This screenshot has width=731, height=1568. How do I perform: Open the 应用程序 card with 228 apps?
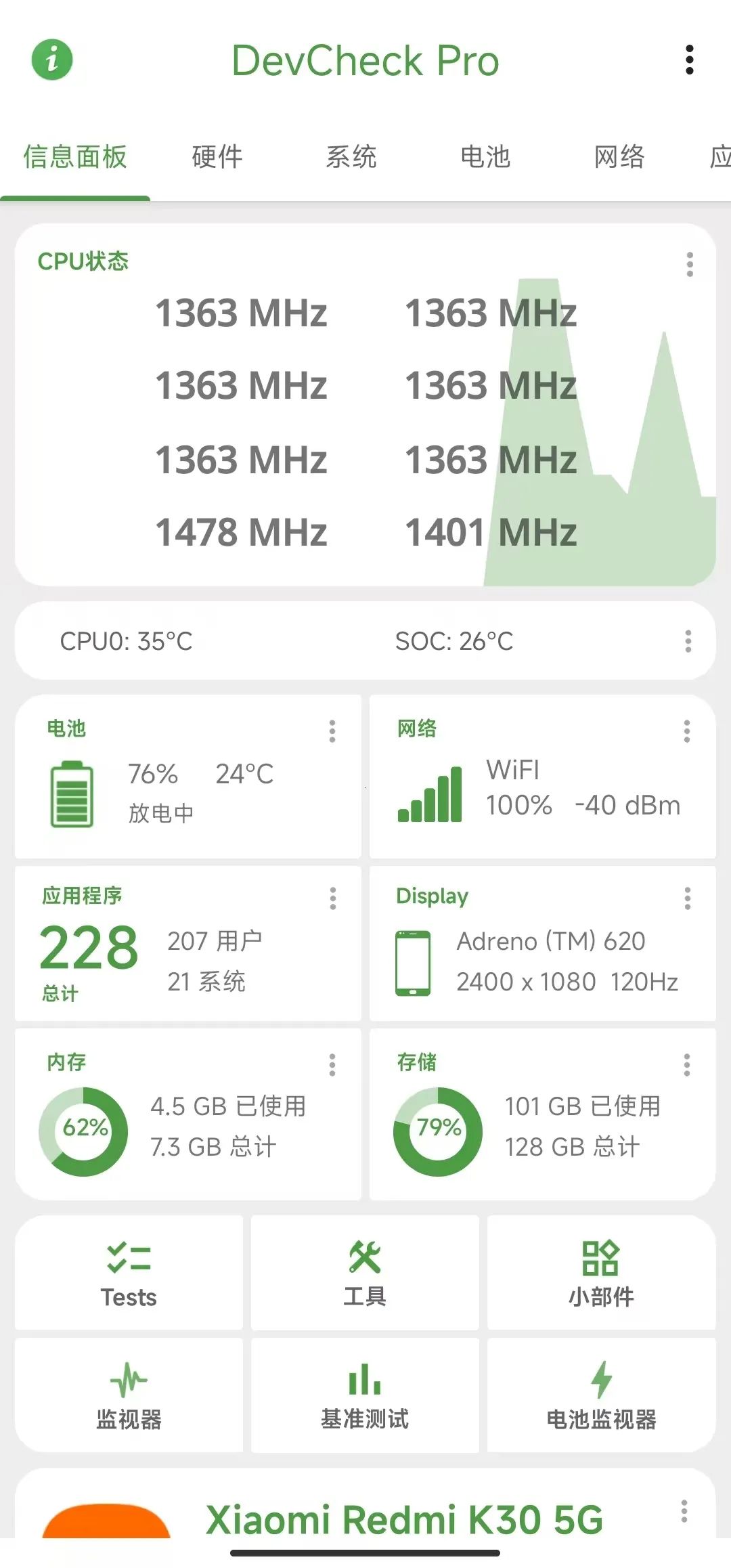(x=187, y=944)
